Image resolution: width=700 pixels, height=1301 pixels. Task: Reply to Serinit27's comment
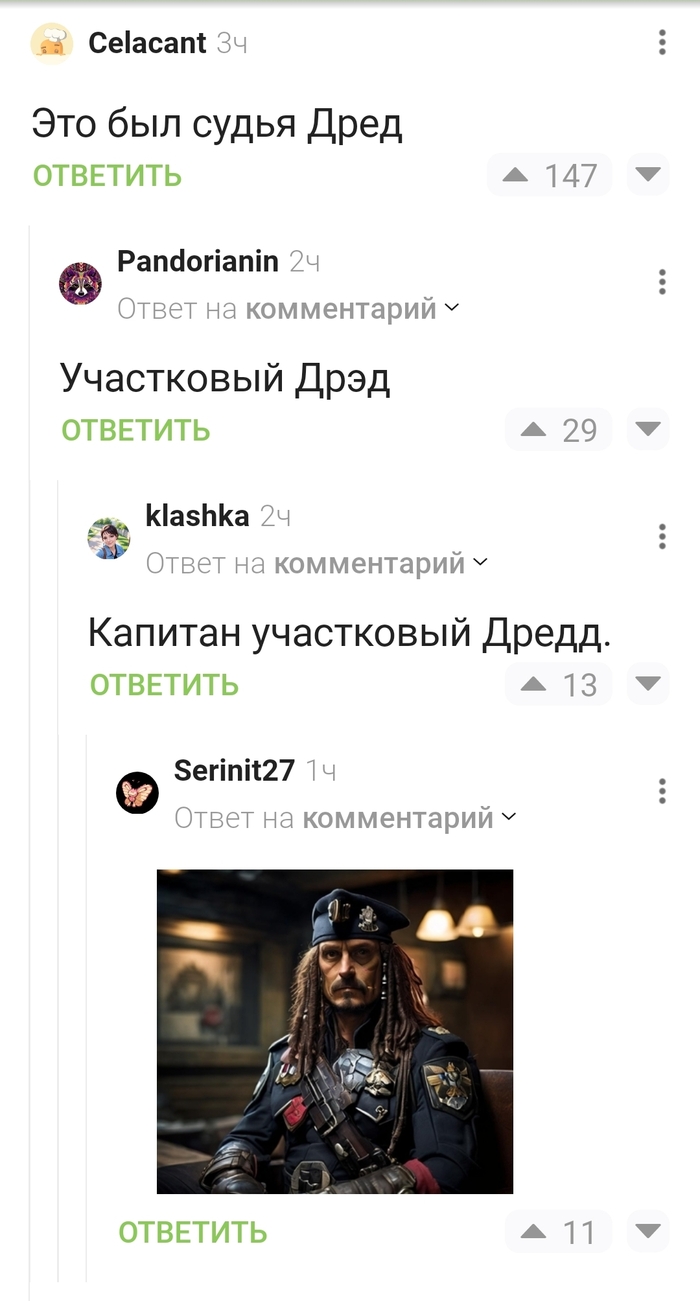pyautogui.click(x=193, y=1232)
